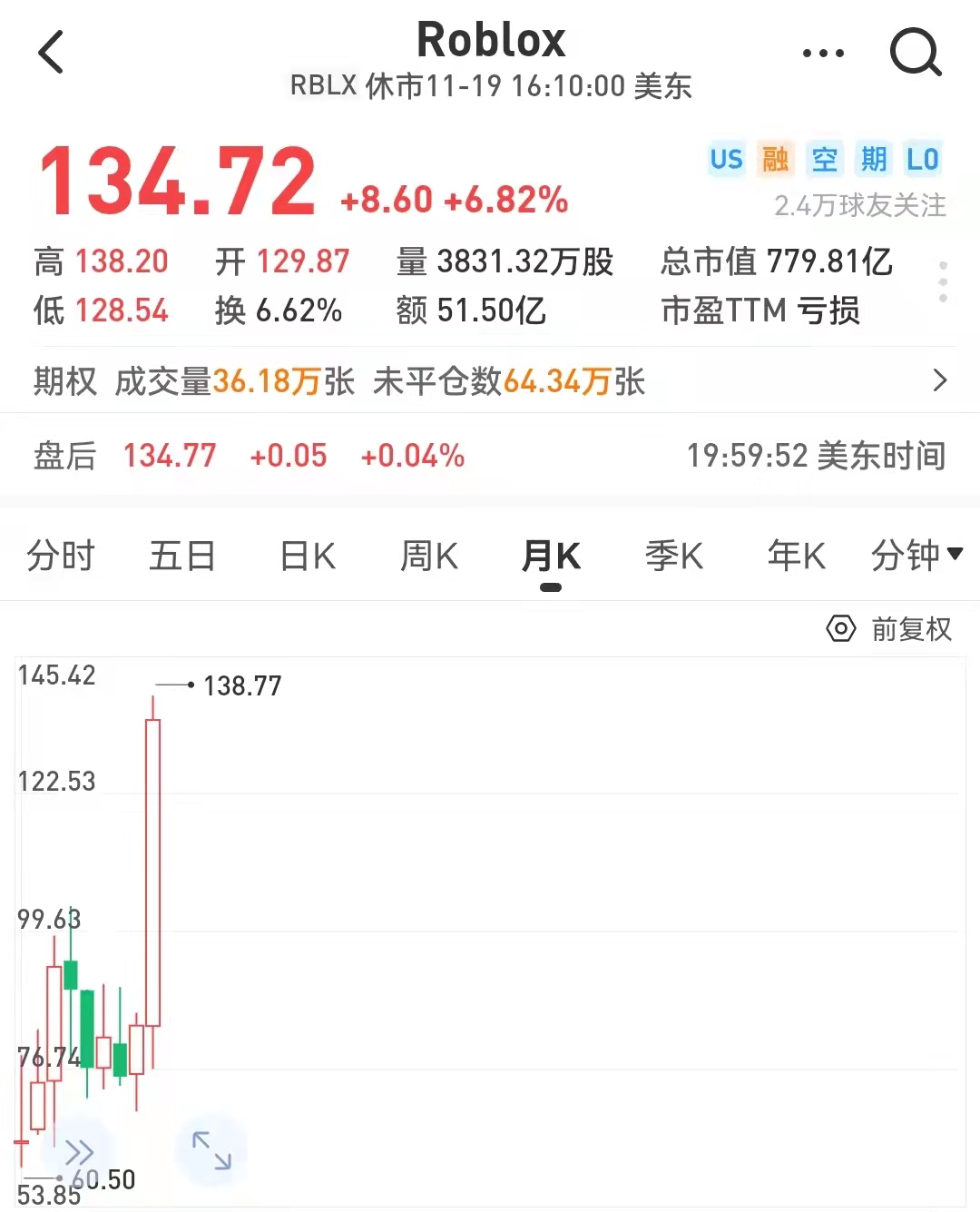The width and height of the screenshot is (980, 1212).
Task: Expand more stats via vertical dots
Action: (x=943, y=282)
